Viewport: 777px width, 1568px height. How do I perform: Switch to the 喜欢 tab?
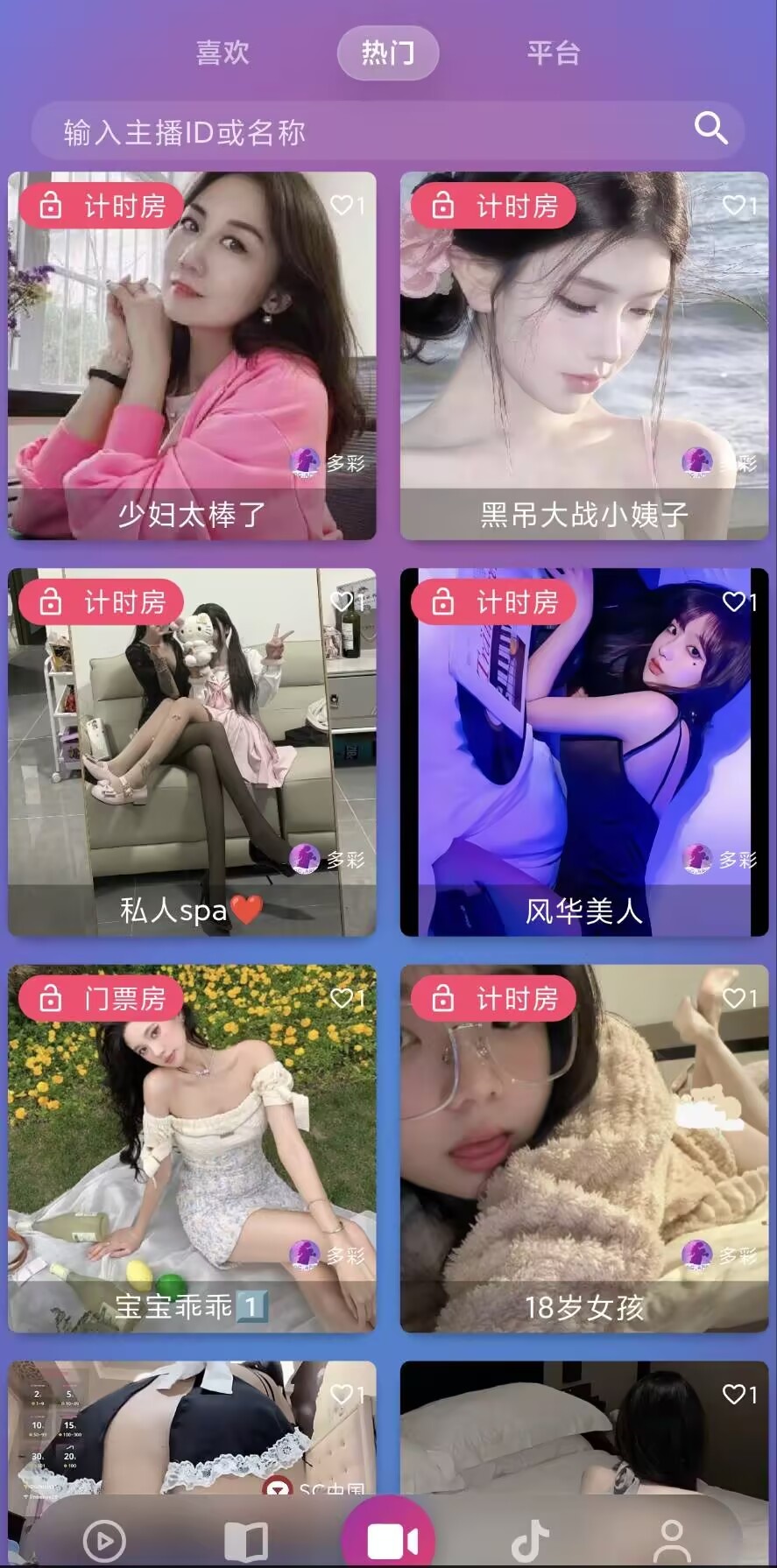click(x=222, y=53)
